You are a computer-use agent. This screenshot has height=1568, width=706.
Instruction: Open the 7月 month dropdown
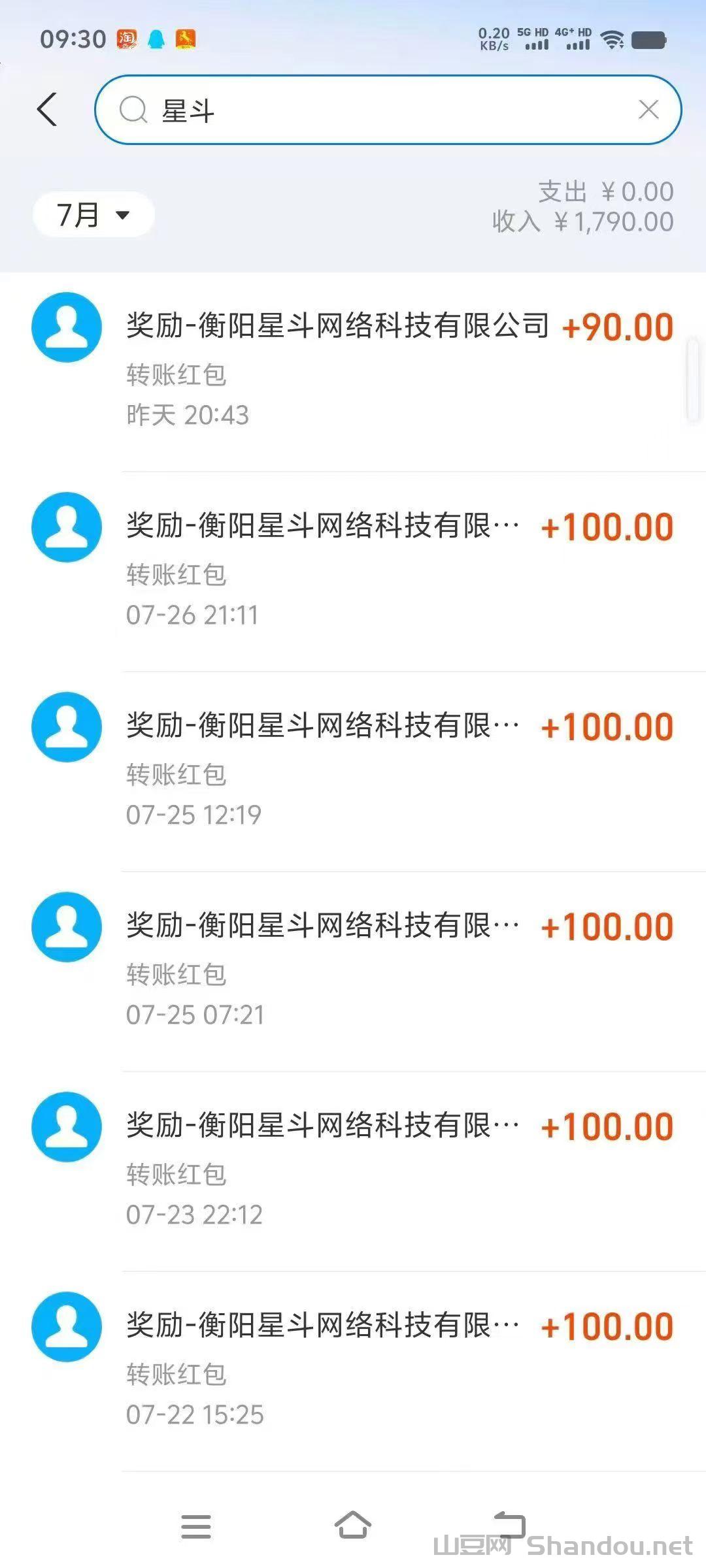click(93, 214)
